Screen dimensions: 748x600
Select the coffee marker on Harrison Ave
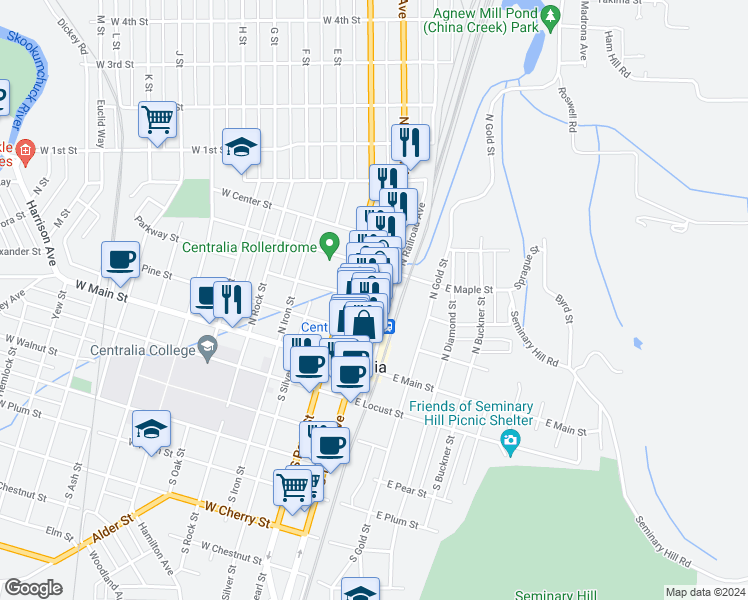[121, 260]
